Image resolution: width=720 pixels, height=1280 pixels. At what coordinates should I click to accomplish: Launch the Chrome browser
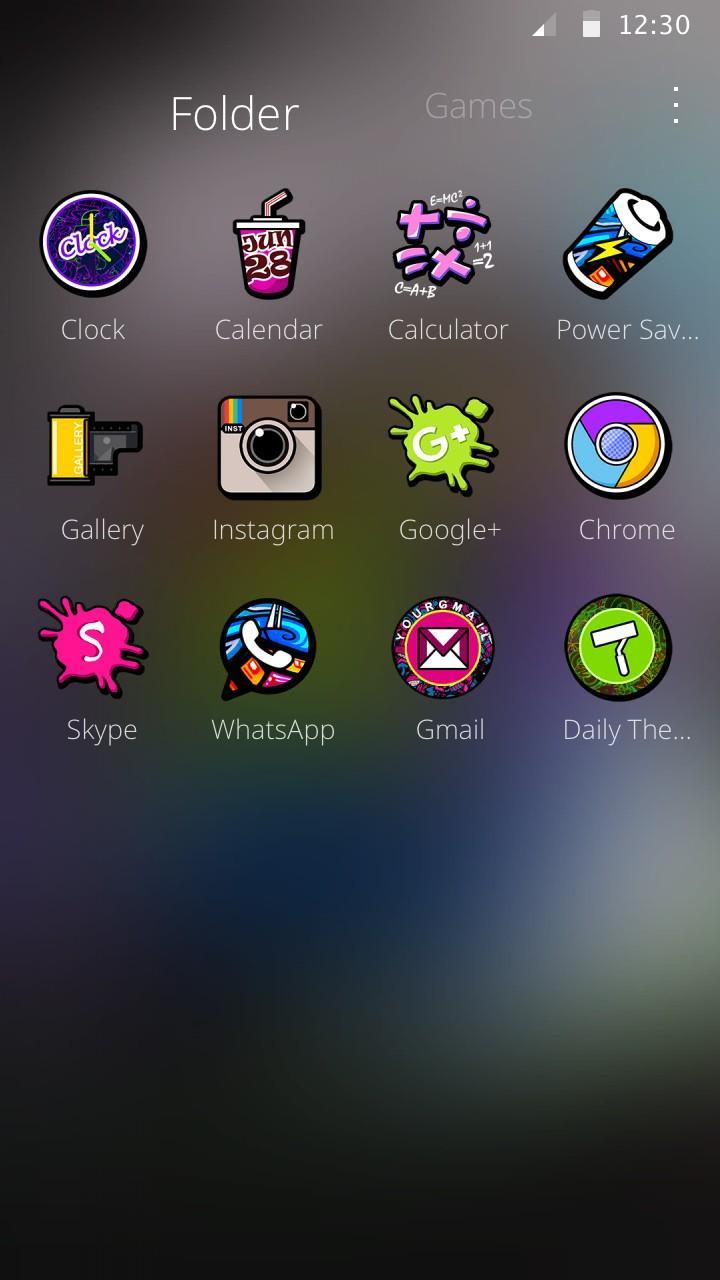617,446
